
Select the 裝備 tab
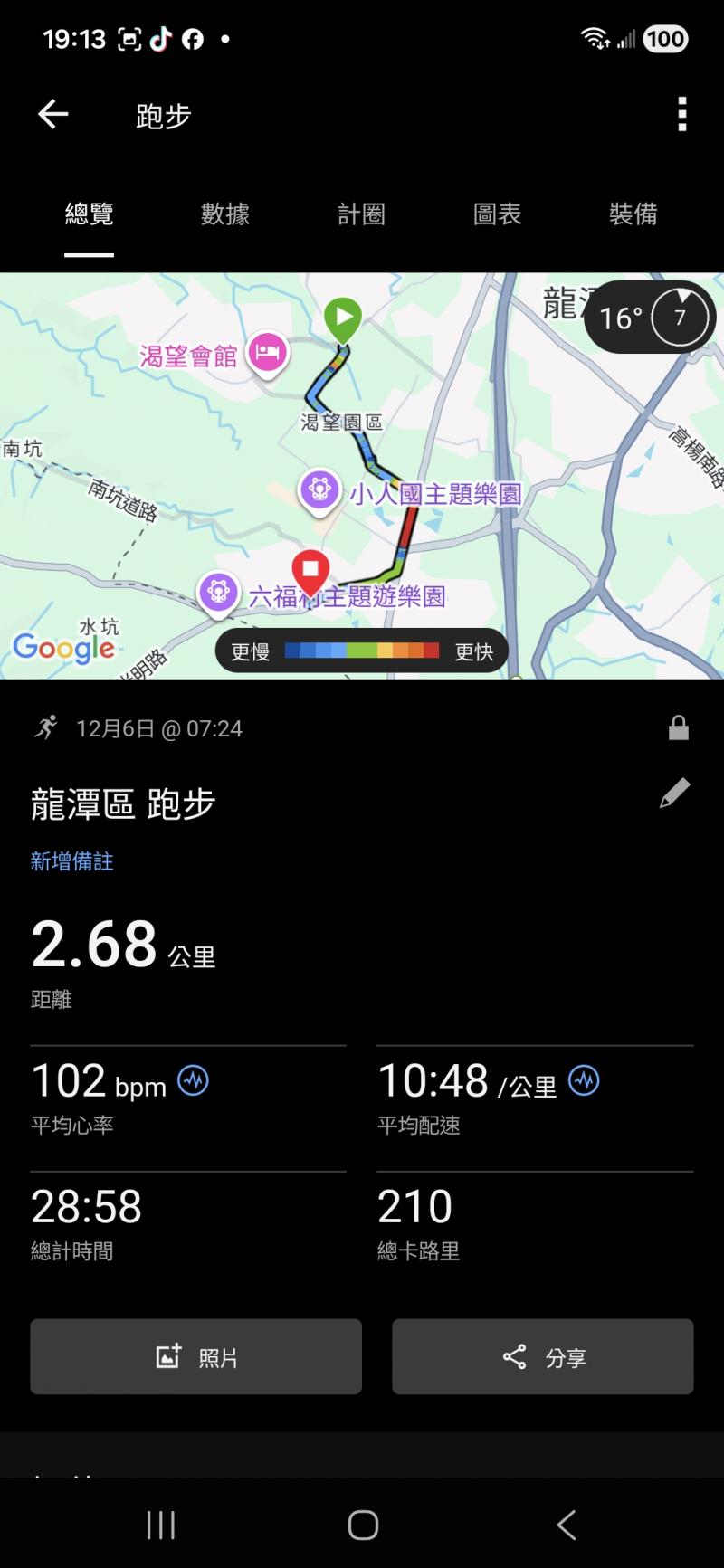tap(633, 214)
